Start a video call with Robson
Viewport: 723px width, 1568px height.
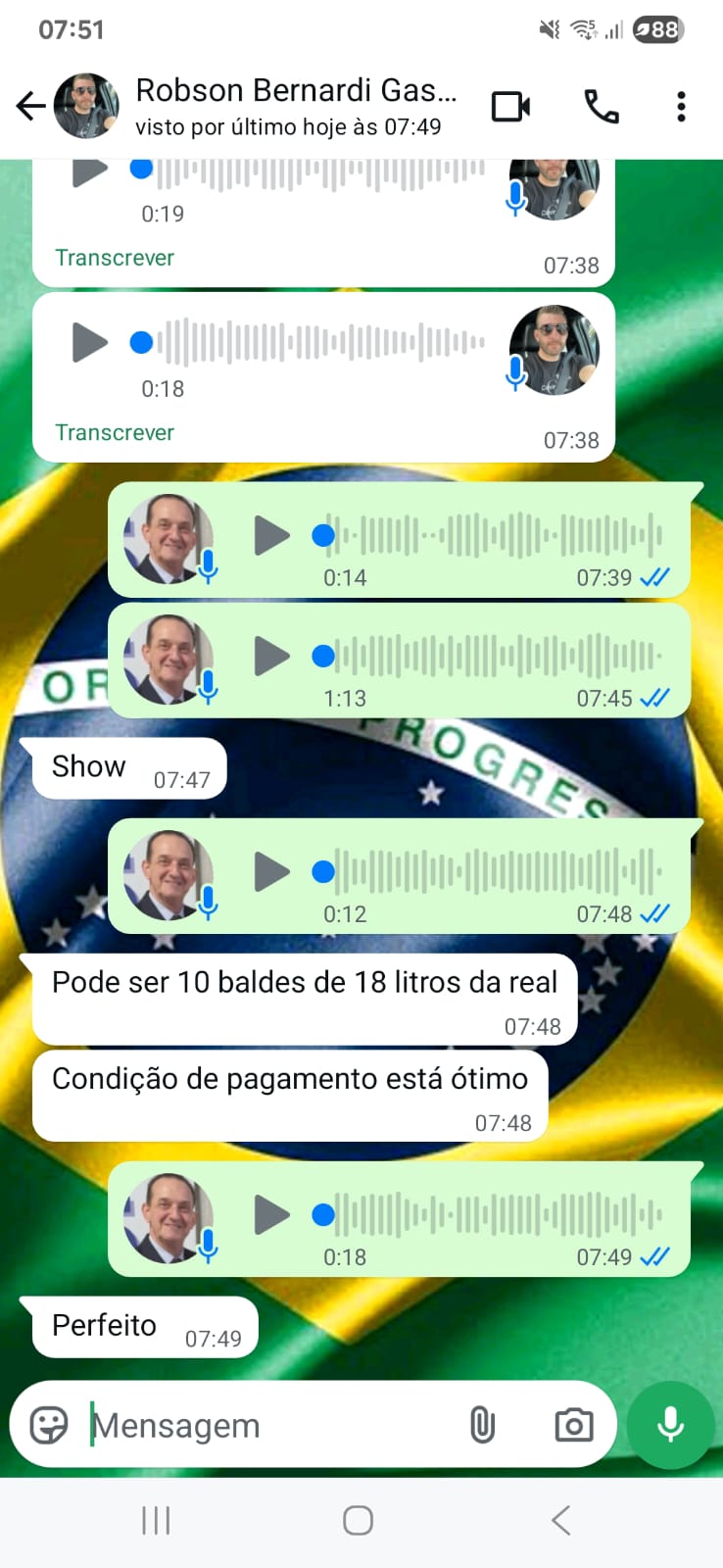coord(510,106)
